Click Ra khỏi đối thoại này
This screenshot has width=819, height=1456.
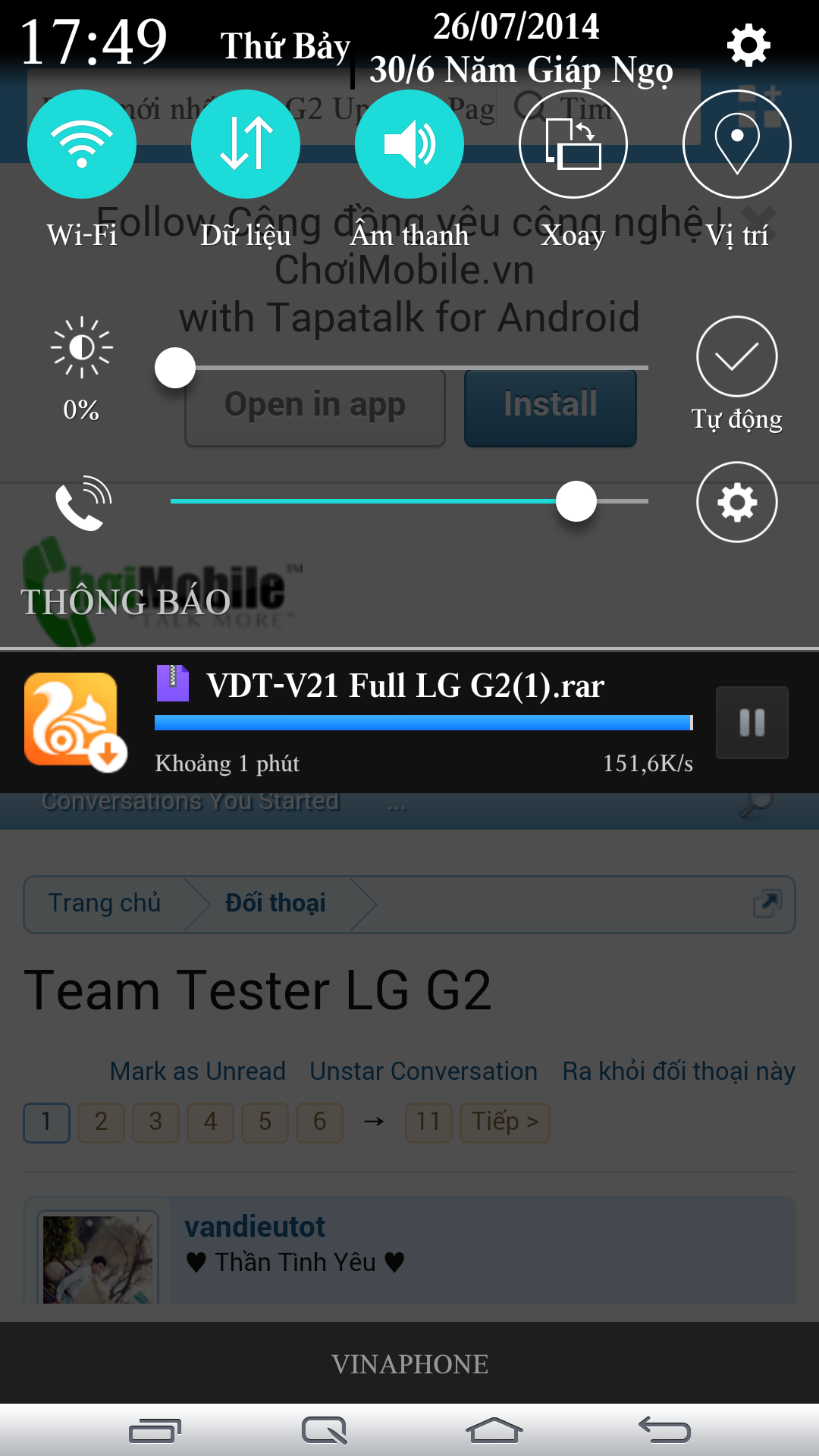pyautogui.click(x=677, y=1071)
